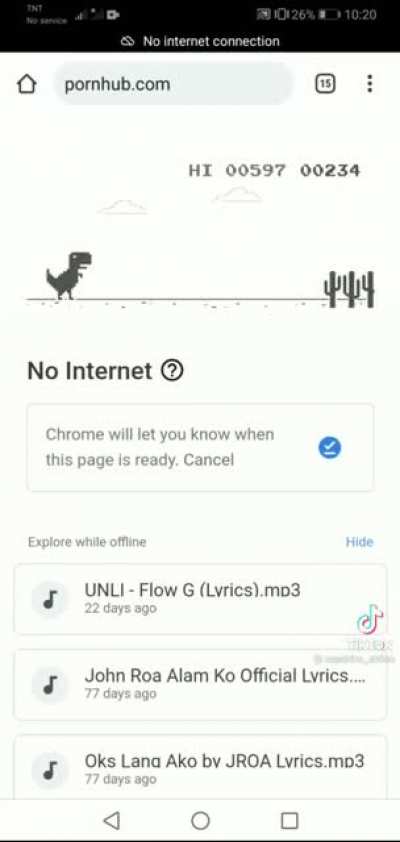Open Oks Lang Ako by JROA Lyrics.mp3
This screenshot has width=400, height=842.
(x=200, y=768)
